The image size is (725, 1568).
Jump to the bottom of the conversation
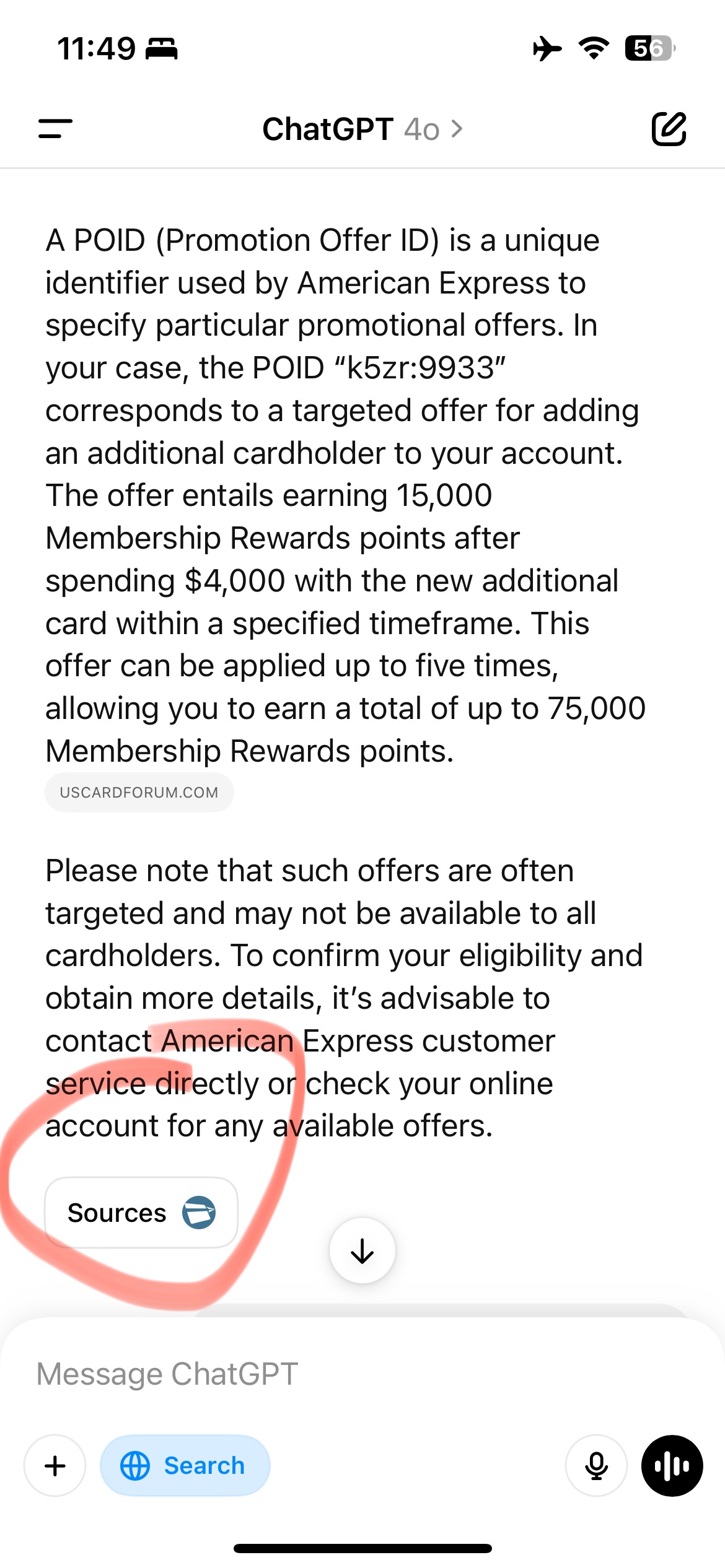(362, 1251)
